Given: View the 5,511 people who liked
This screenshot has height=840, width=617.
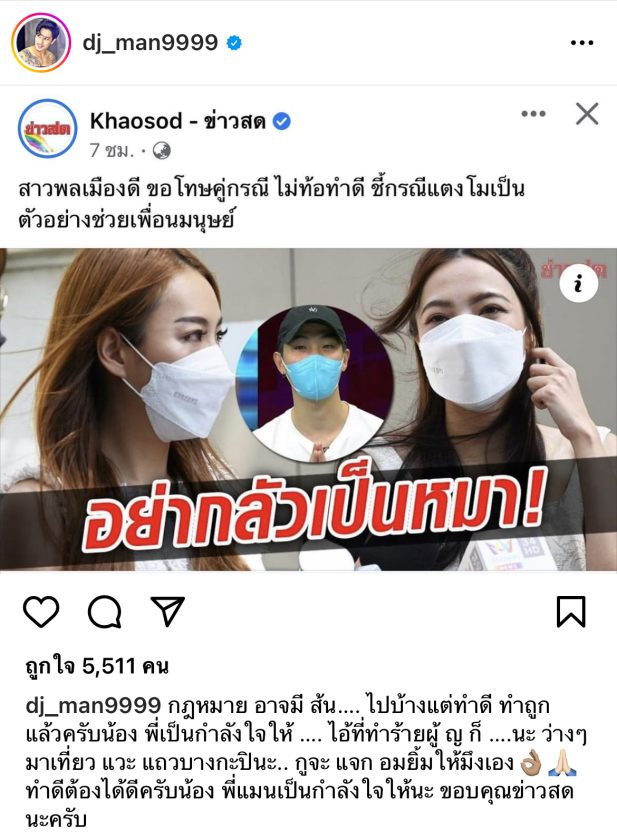Looking at the screenshot, I should [96, 665].
